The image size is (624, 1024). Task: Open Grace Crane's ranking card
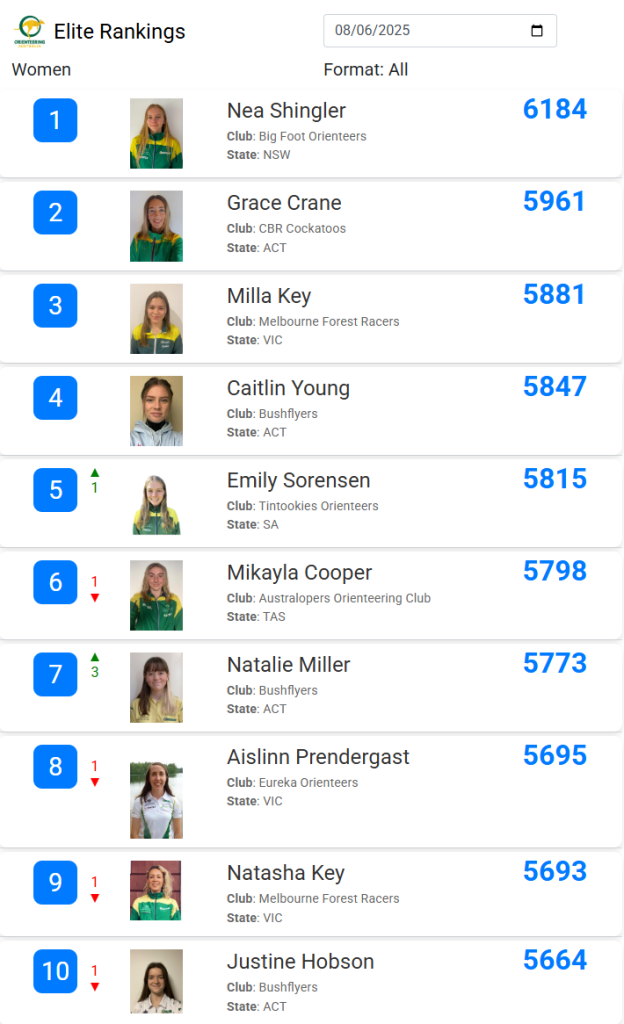pos(311,226)
